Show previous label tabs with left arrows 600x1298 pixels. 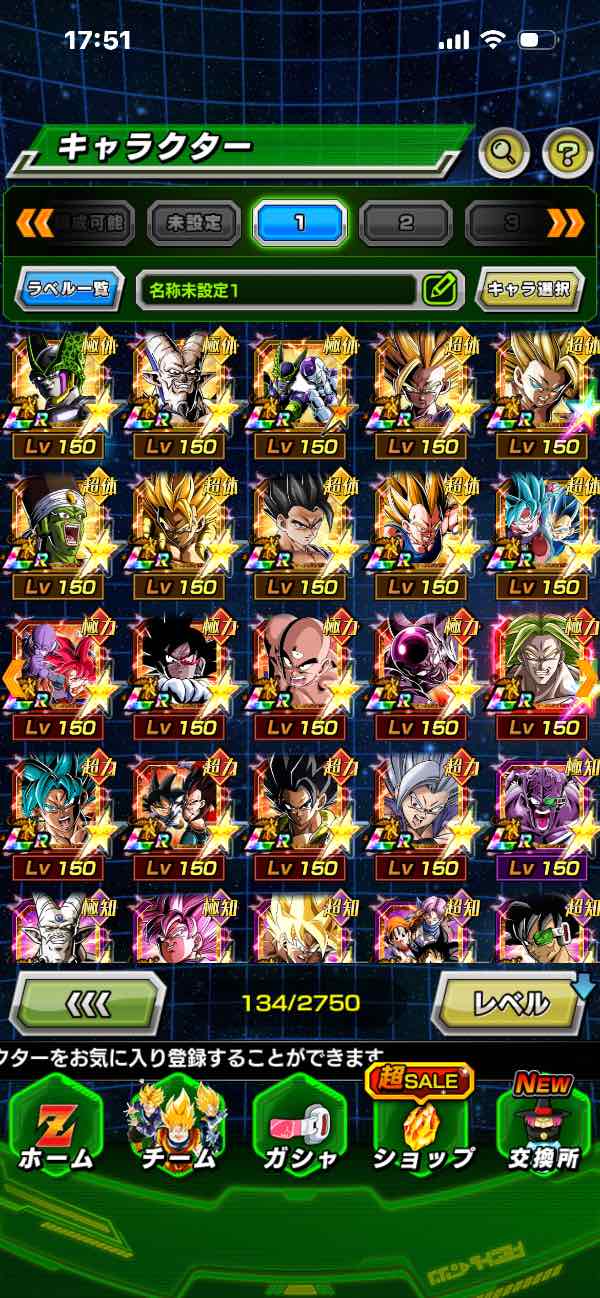[35, 222]
